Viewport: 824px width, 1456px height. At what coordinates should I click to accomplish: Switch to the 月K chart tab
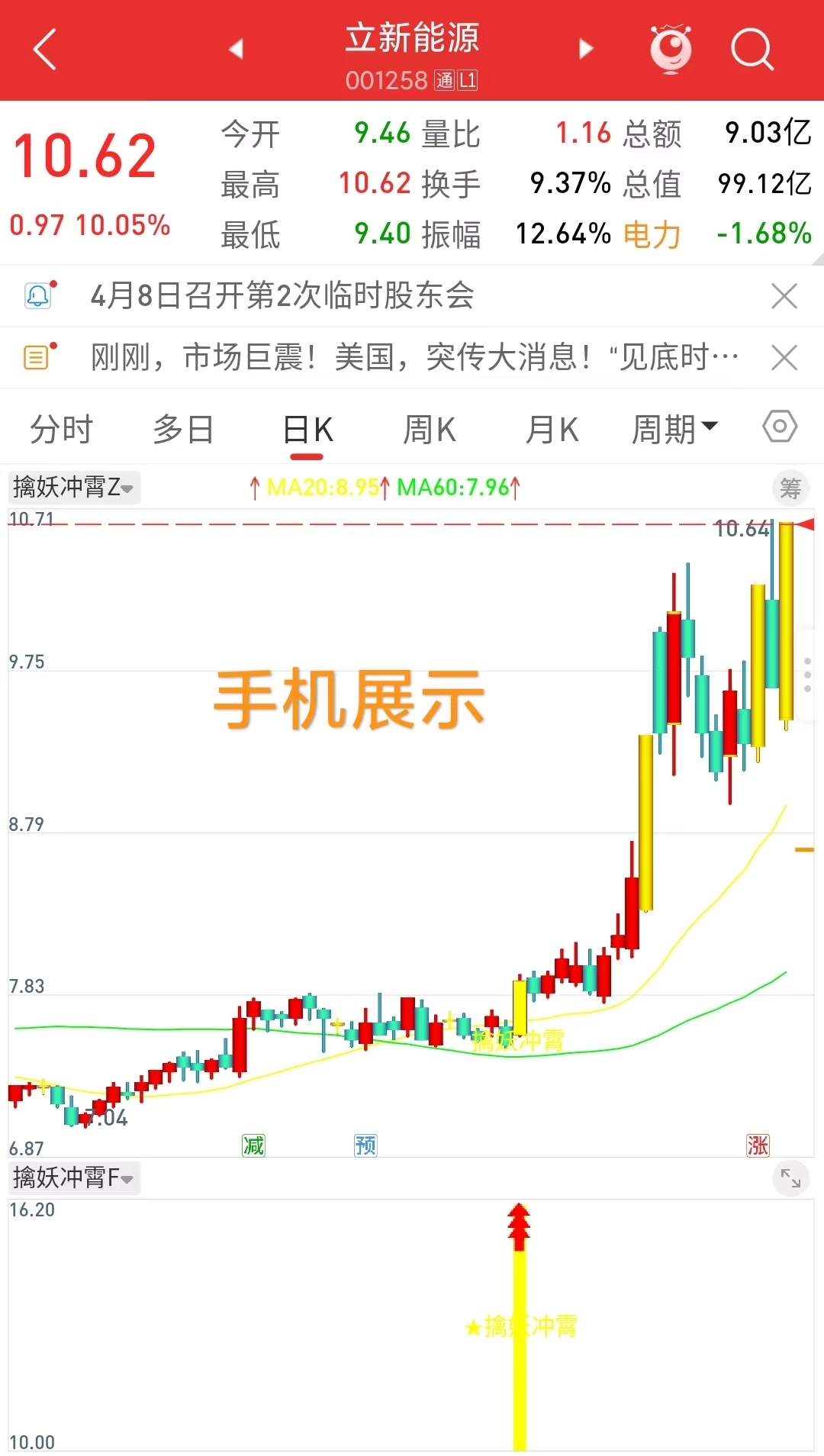[x=552, y=430]
